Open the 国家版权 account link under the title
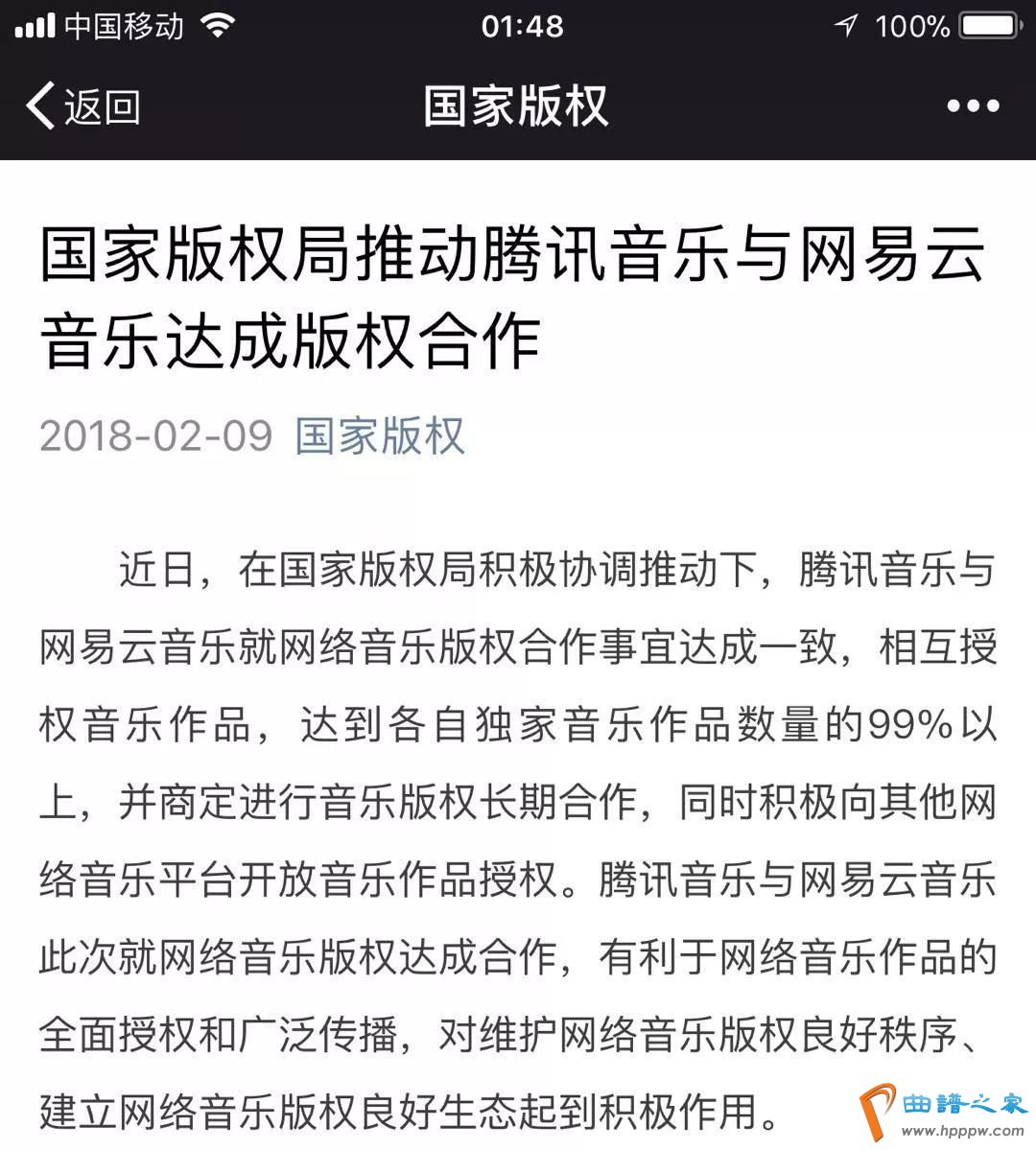 pyautogui.click(x=380, y=436)
